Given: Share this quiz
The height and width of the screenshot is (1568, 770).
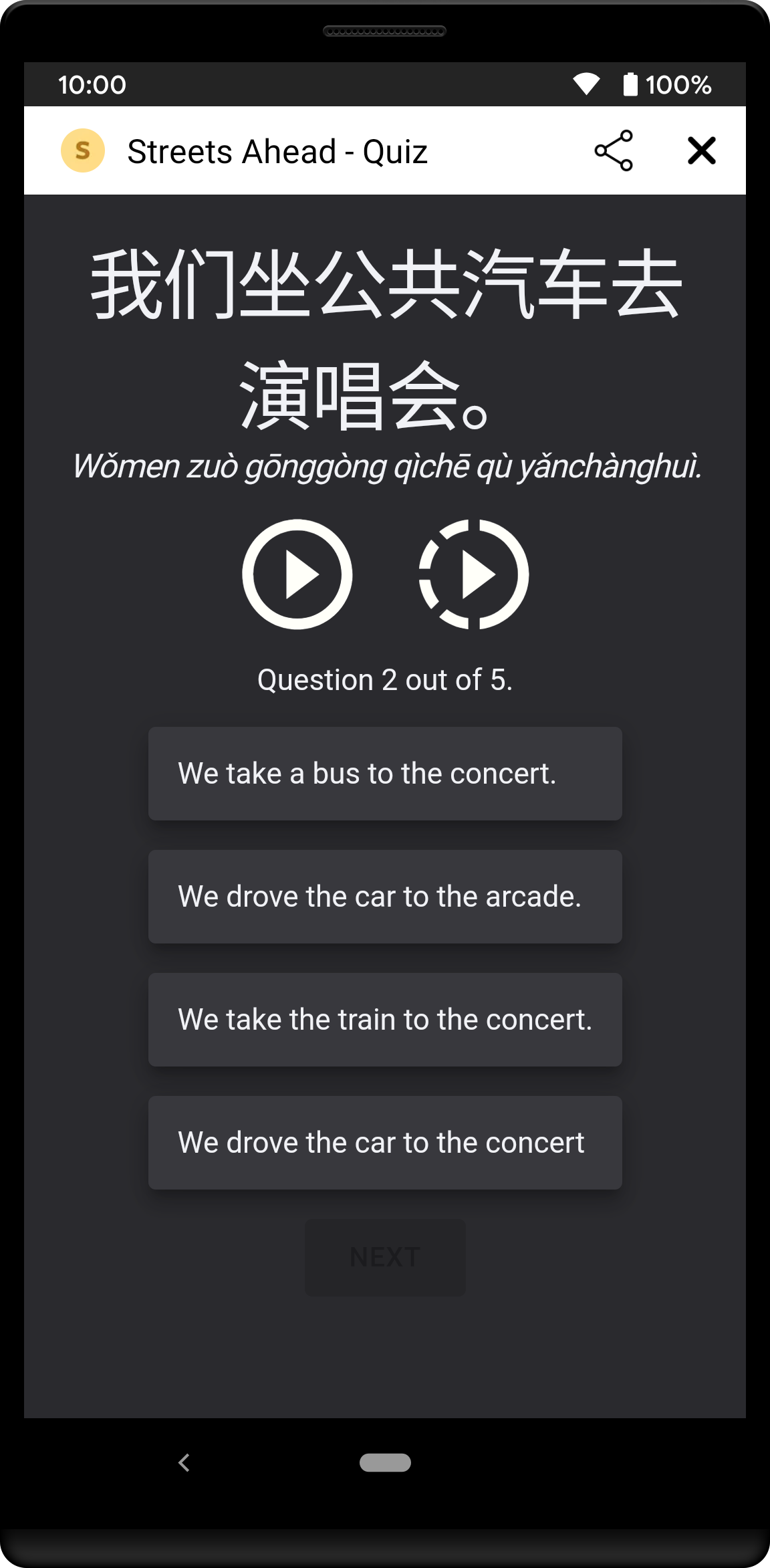Looking at the screenshot, I should coord(614,150).
